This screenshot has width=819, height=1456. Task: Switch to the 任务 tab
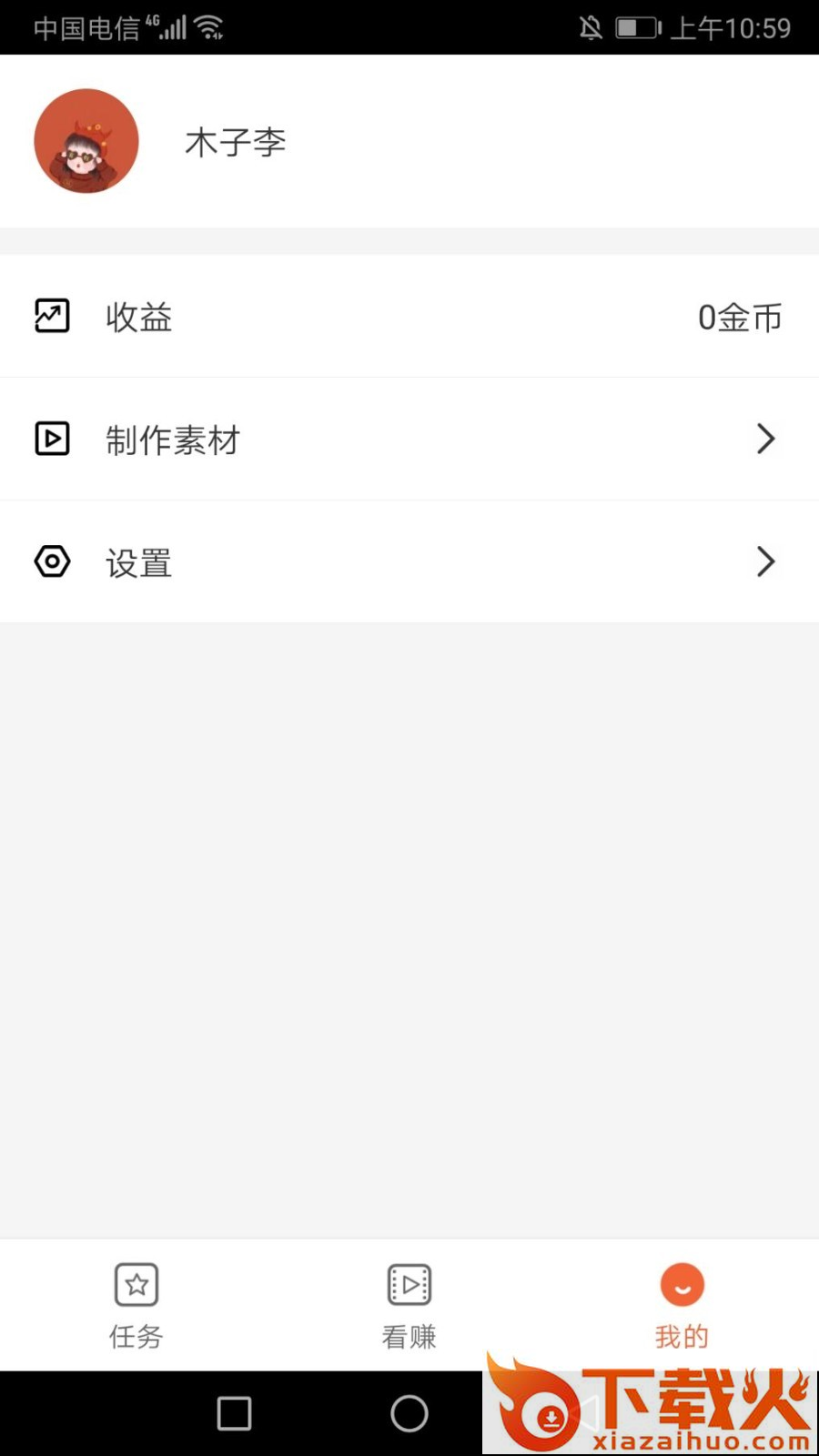[136, 1305]
